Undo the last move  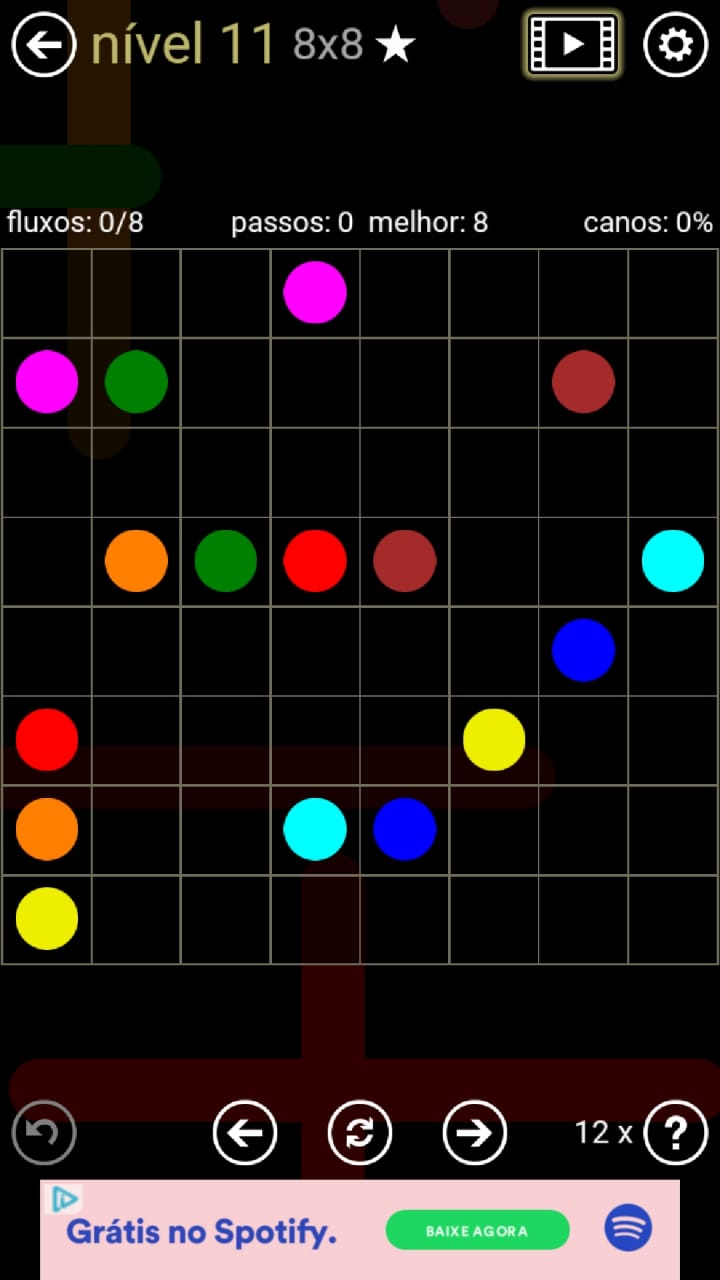coord(44,1133)
